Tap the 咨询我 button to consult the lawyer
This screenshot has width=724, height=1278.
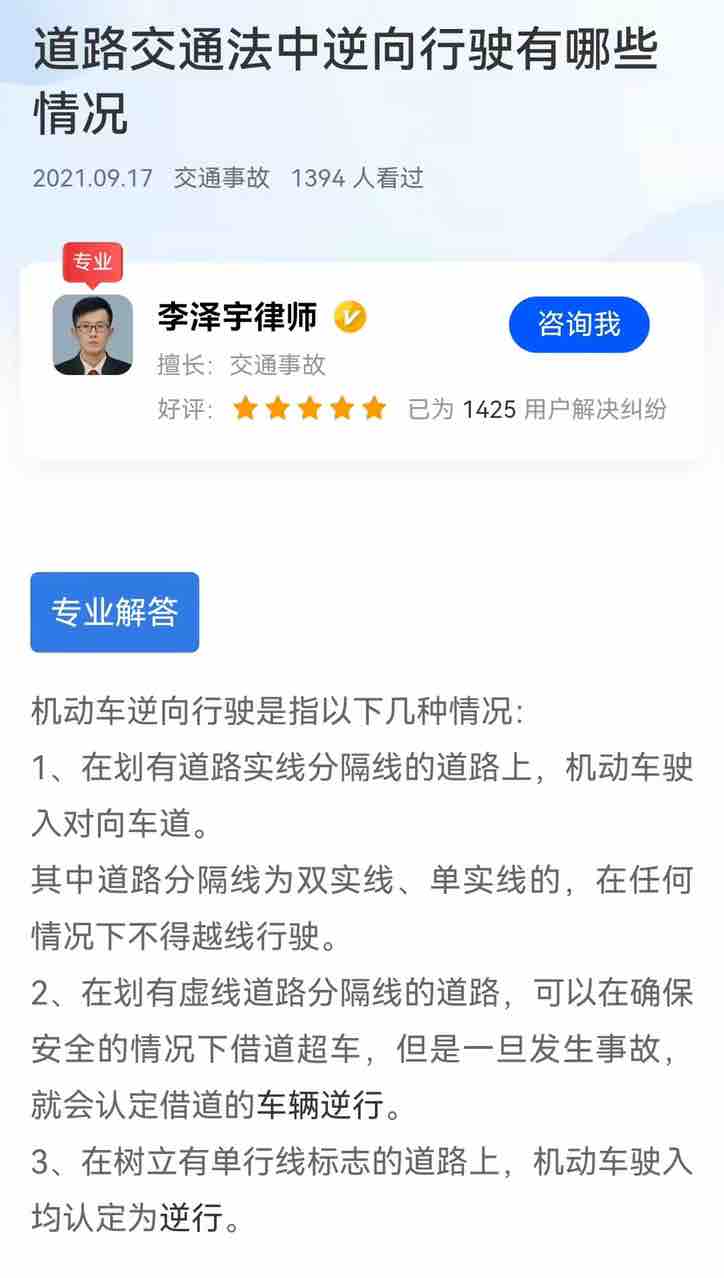[579, 325]
